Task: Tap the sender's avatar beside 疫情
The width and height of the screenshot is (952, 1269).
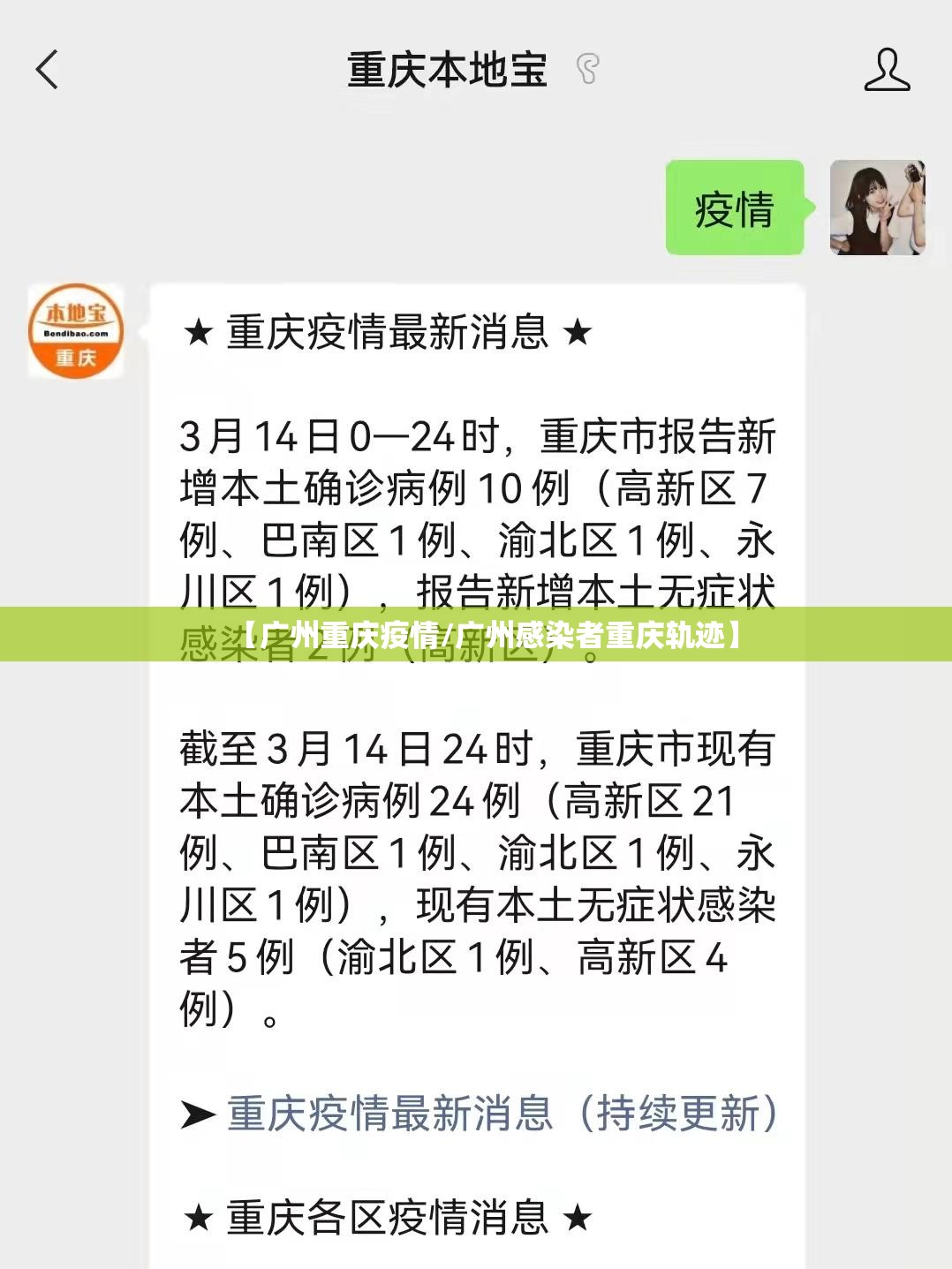Action: coord(877,208)
